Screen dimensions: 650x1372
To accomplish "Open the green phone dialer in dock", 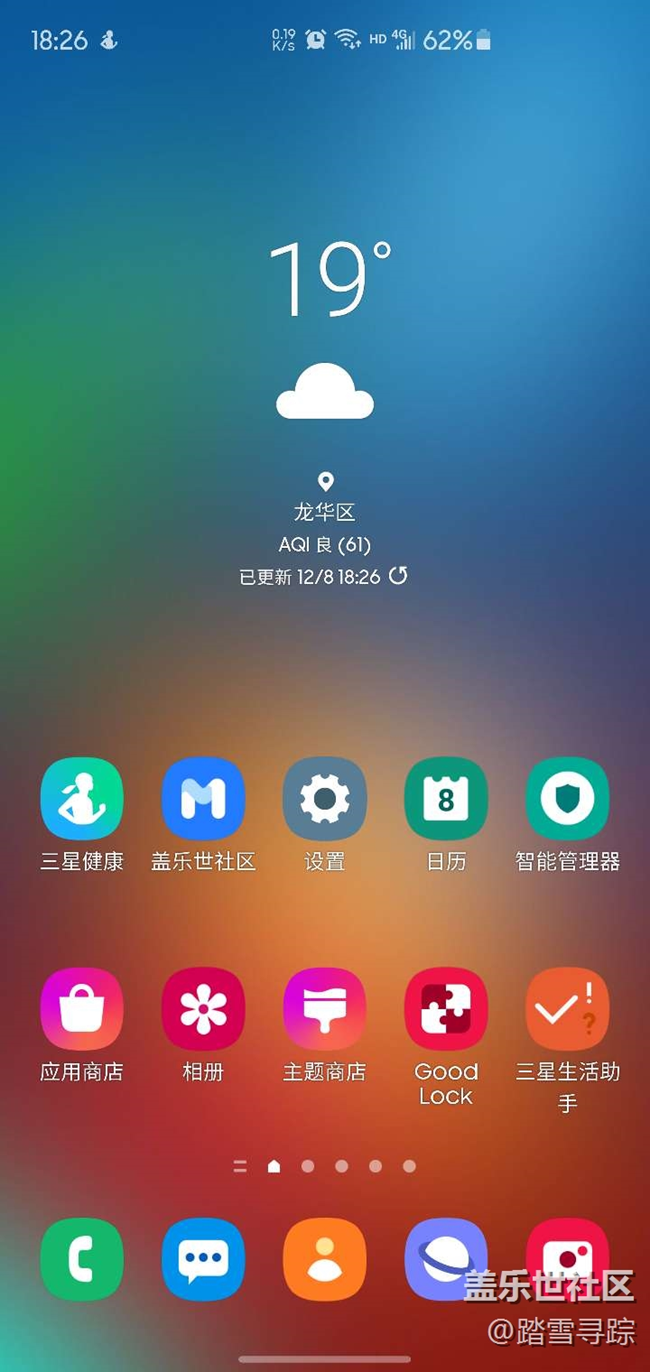I will 82,1259.
